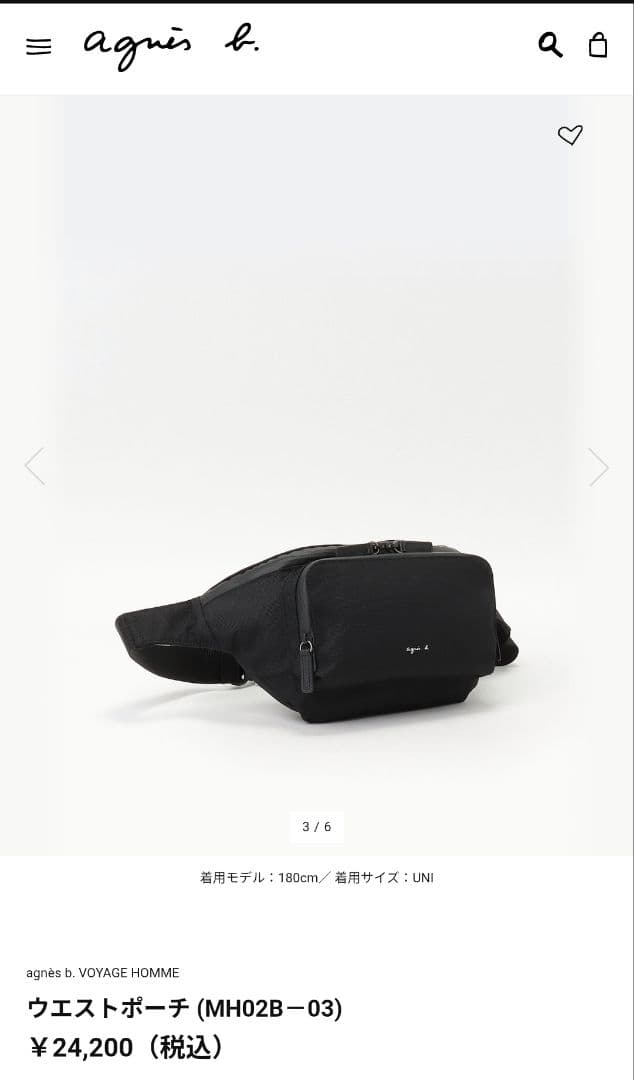
Task: Show the next product photo
Action: tap(598, 466)
